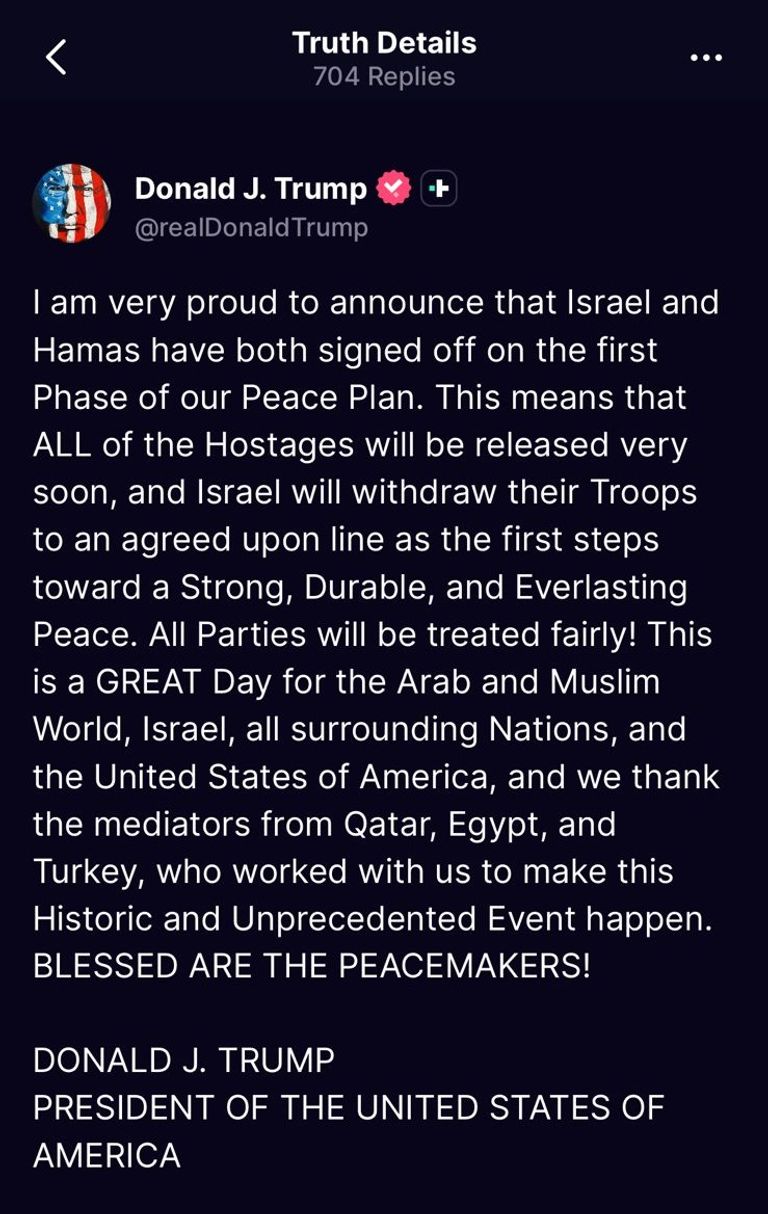View the @realDonaldTrump account handle
Image resolution: width=768 pixels, height=1214 pixels.
pos(251,228)
